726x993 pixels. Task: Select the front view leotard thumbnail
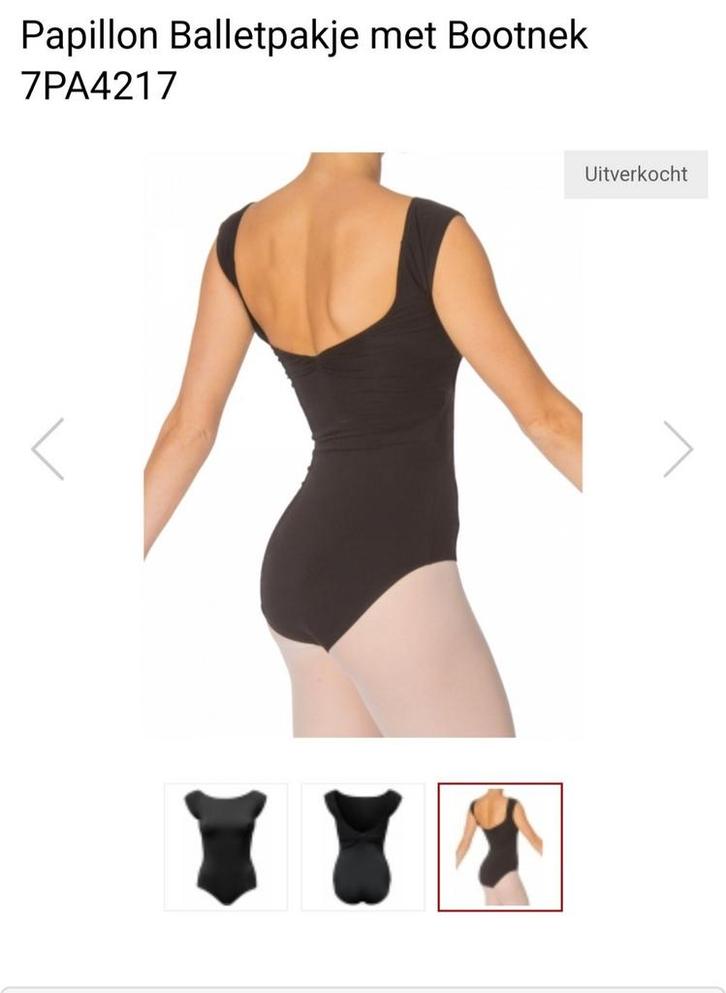point(225,846)
